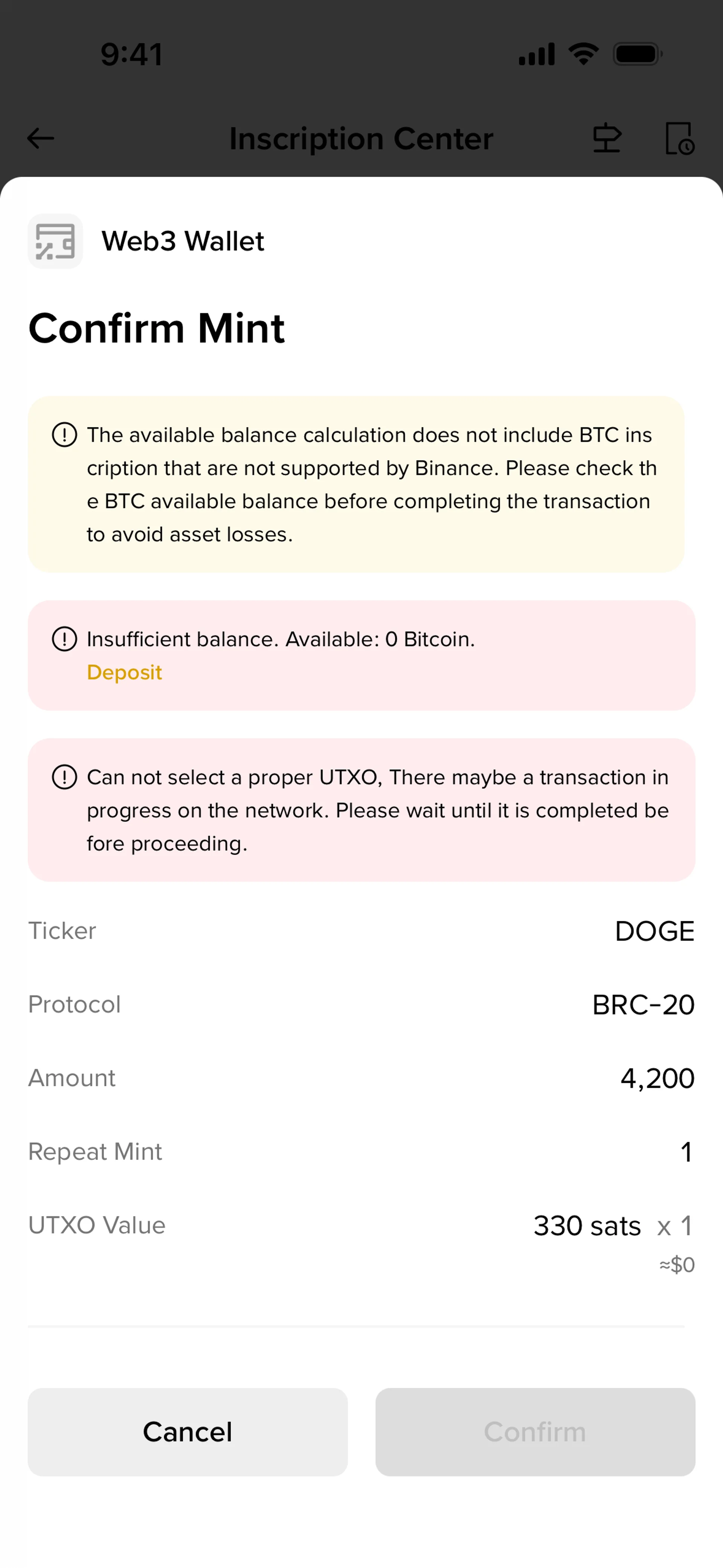Image resolution: width=723 pixels, height=1568 pixels.
Task: Cancel the mint confirmation
Action: pyautogui.click(x=188, y=1432)
